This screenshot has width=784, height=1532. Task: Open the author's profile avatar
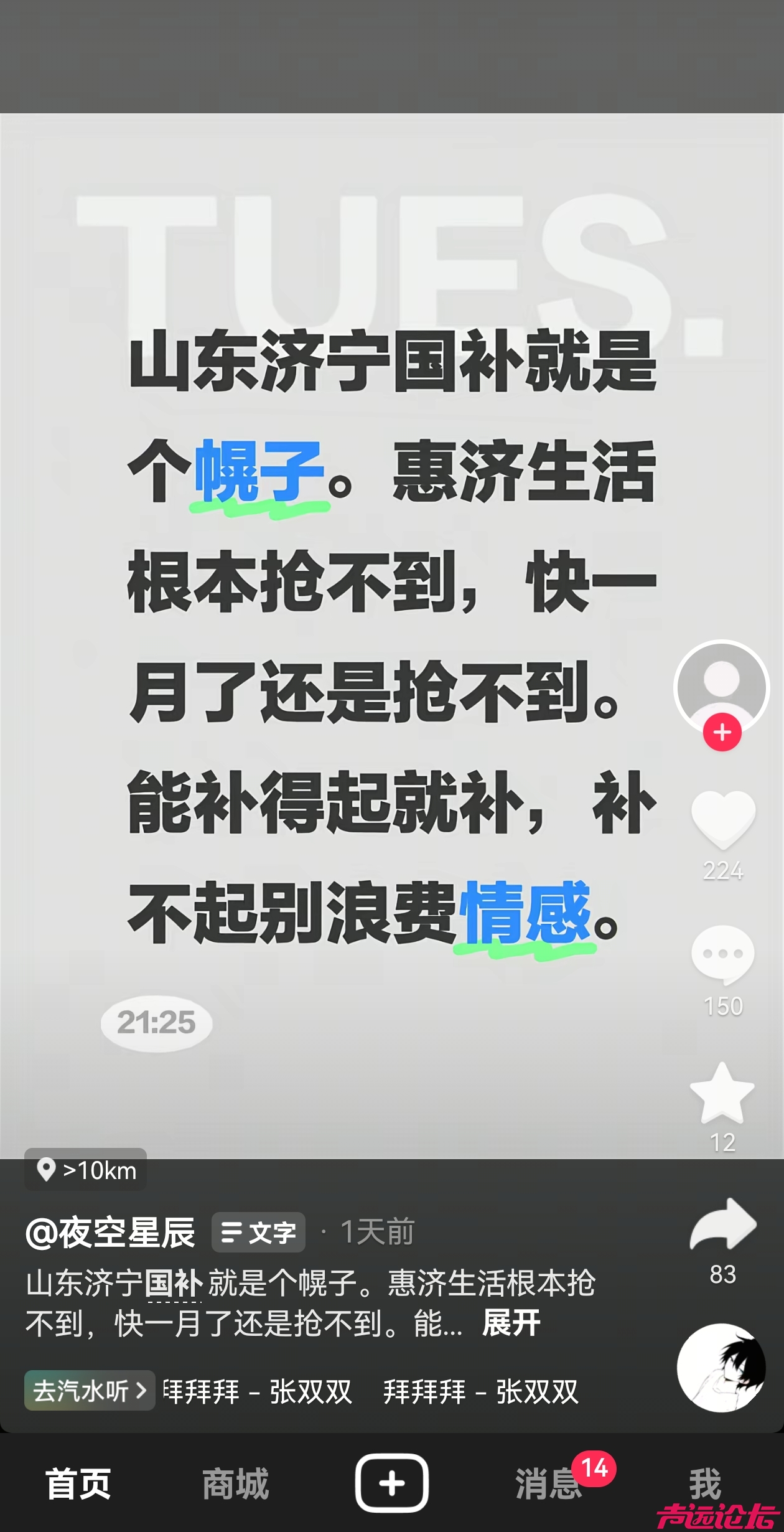click(x=721, y=685)
